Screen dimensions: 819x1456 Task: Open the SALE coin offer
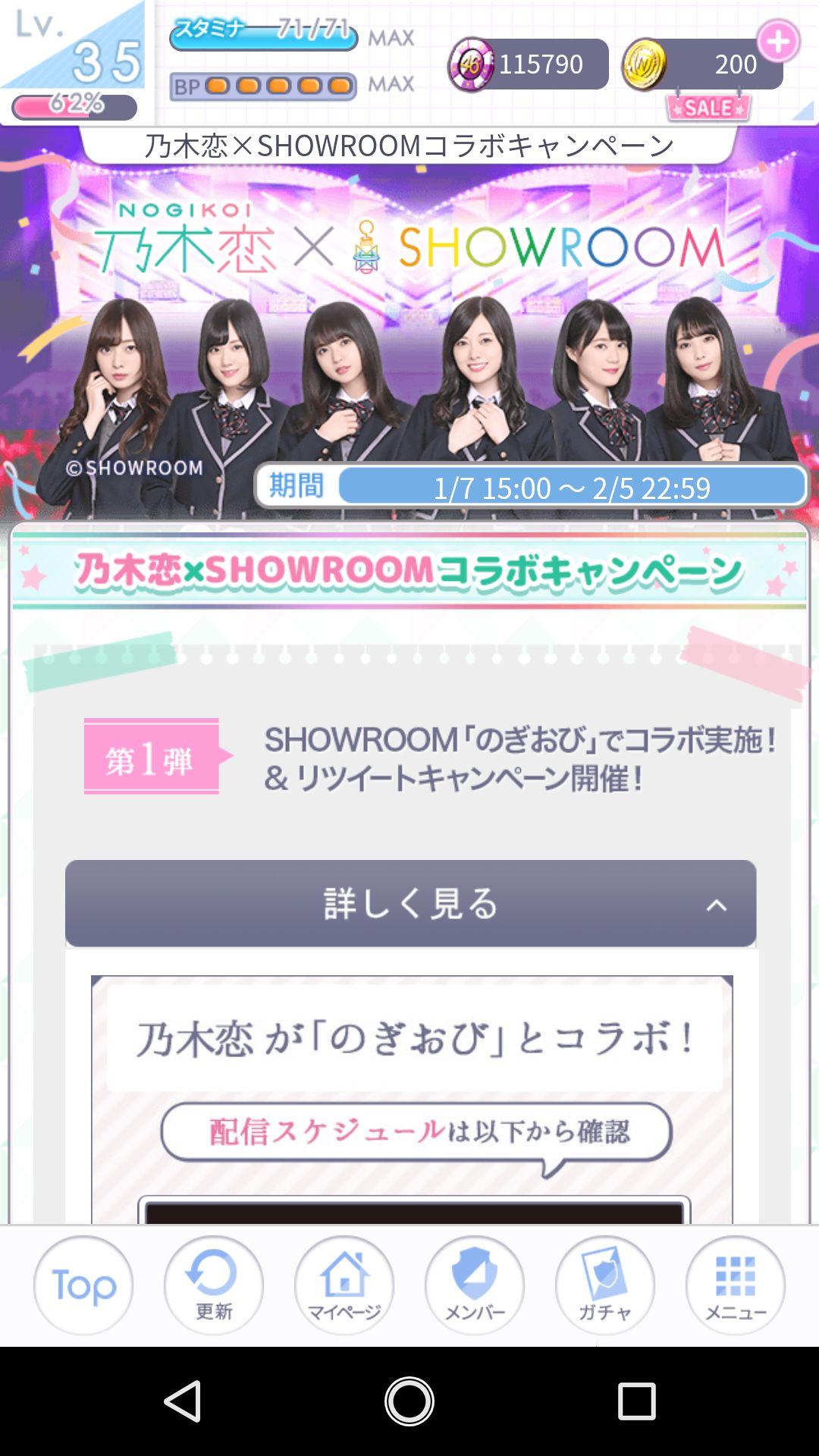click(708, 107)
